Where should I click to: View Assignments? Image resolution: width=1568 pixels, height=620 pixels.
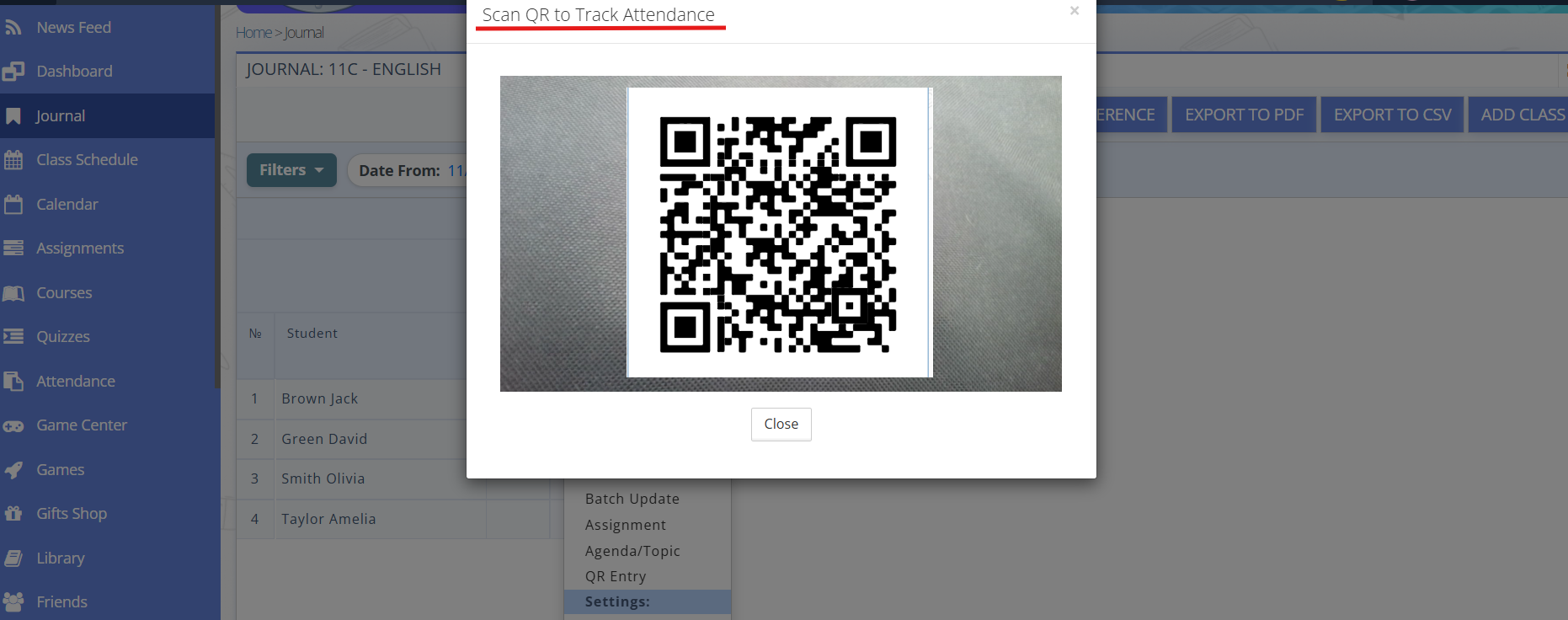coord(79,249)
